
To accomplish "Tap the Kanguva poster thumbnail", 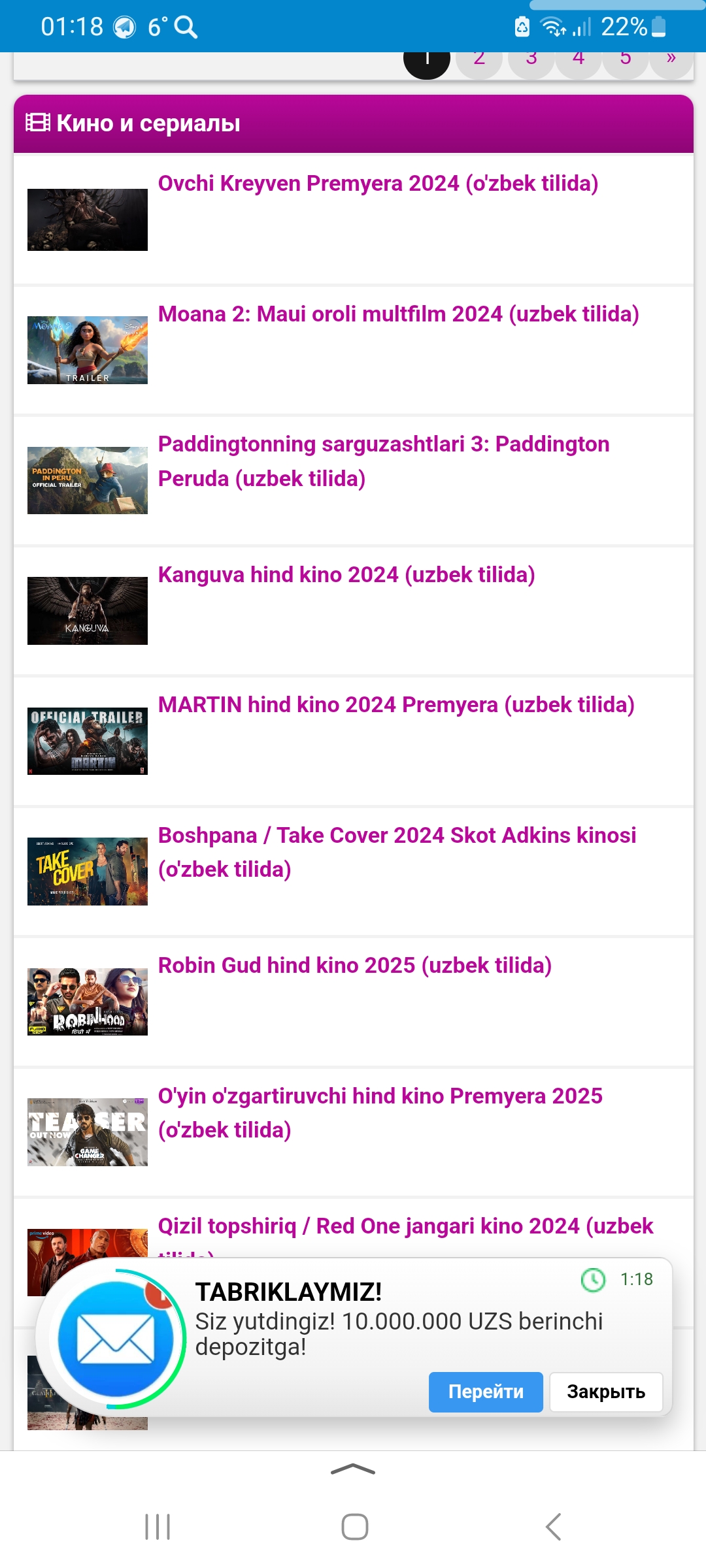I will point(88,611).
